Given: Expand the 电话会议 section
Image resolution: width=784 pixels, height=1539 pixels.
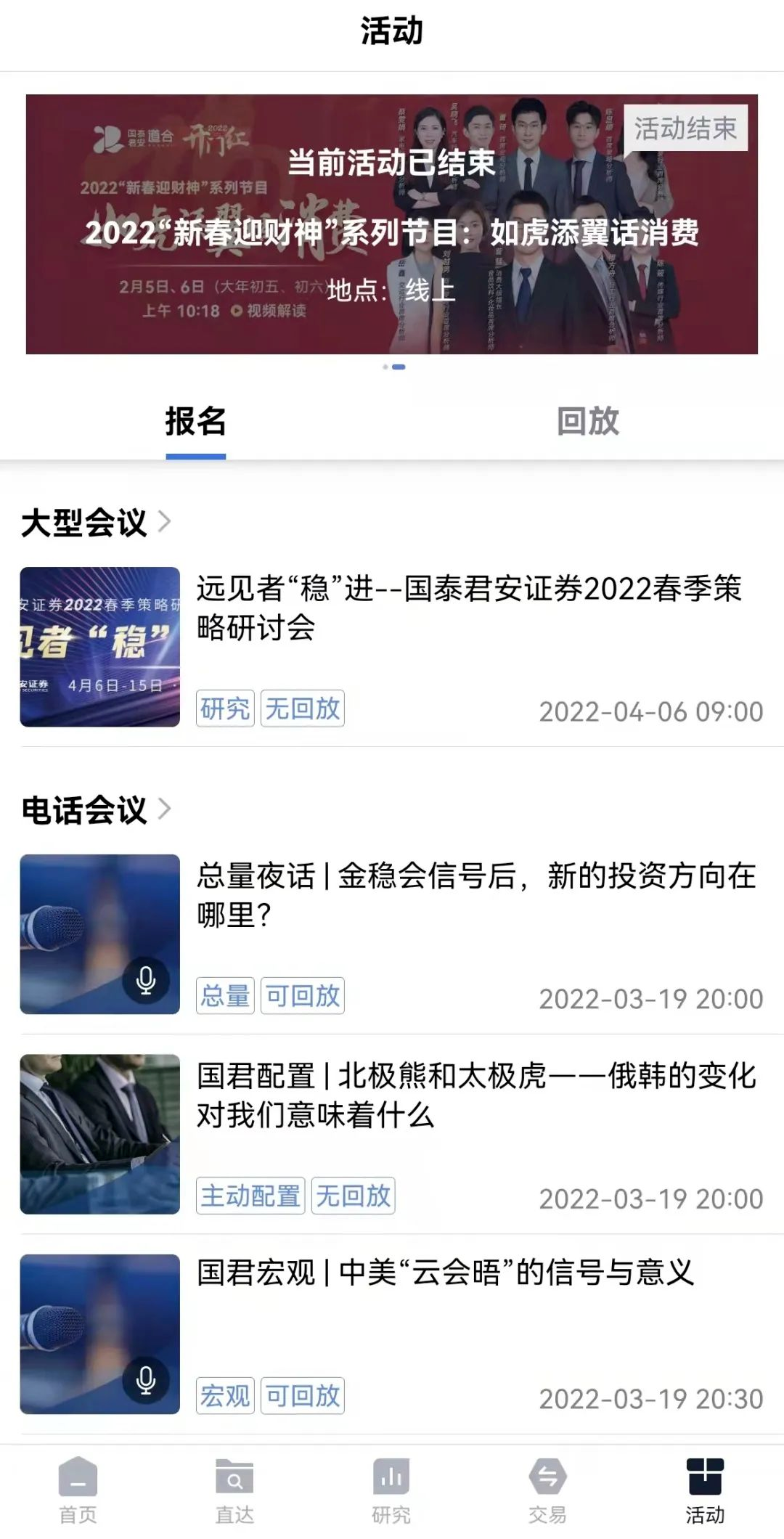Looking at the screenshot, I should (x=96, y=810).
